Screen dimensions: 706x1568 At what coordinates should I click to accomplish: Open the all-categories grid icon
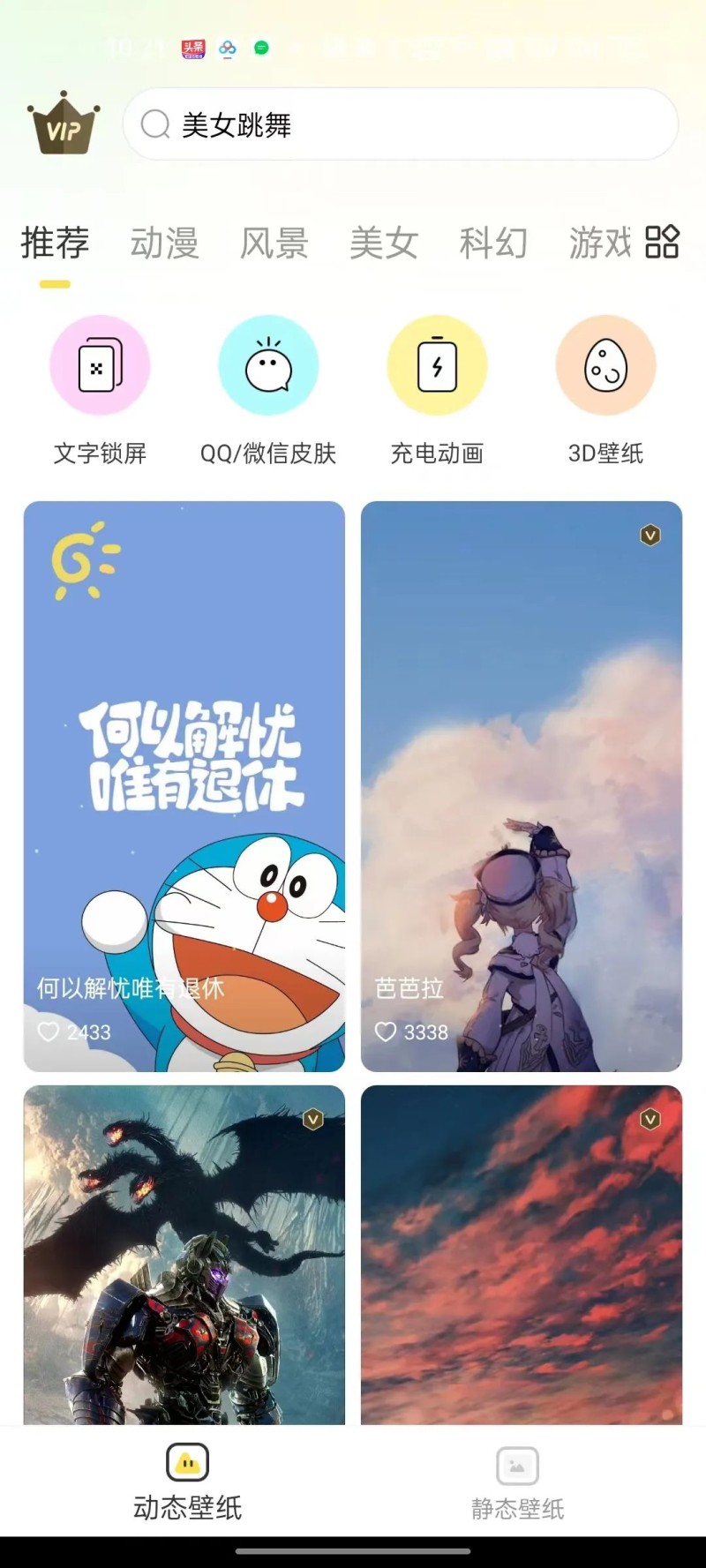click(662, 242)
